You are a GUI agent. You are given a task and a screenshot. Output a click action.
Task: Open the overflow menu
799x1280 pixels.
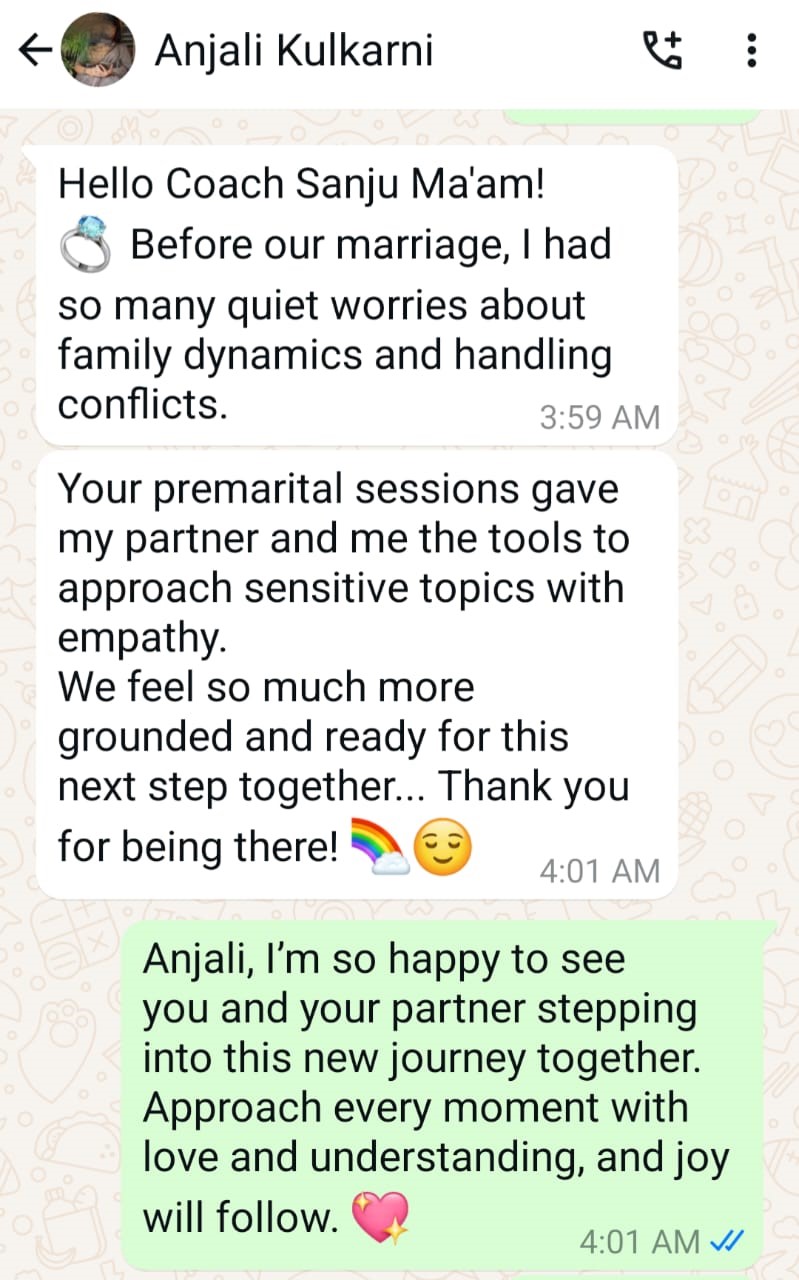click(752, 50)
